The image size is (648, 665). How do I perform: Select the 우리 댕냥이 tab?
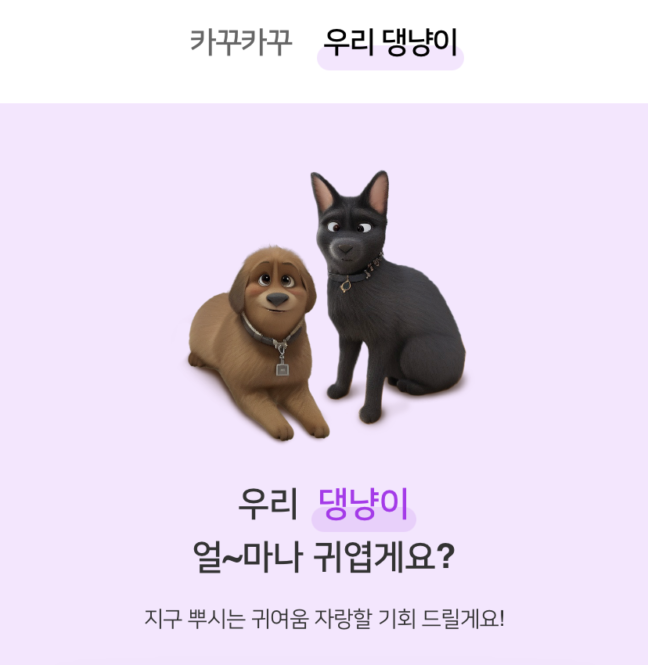390,45
